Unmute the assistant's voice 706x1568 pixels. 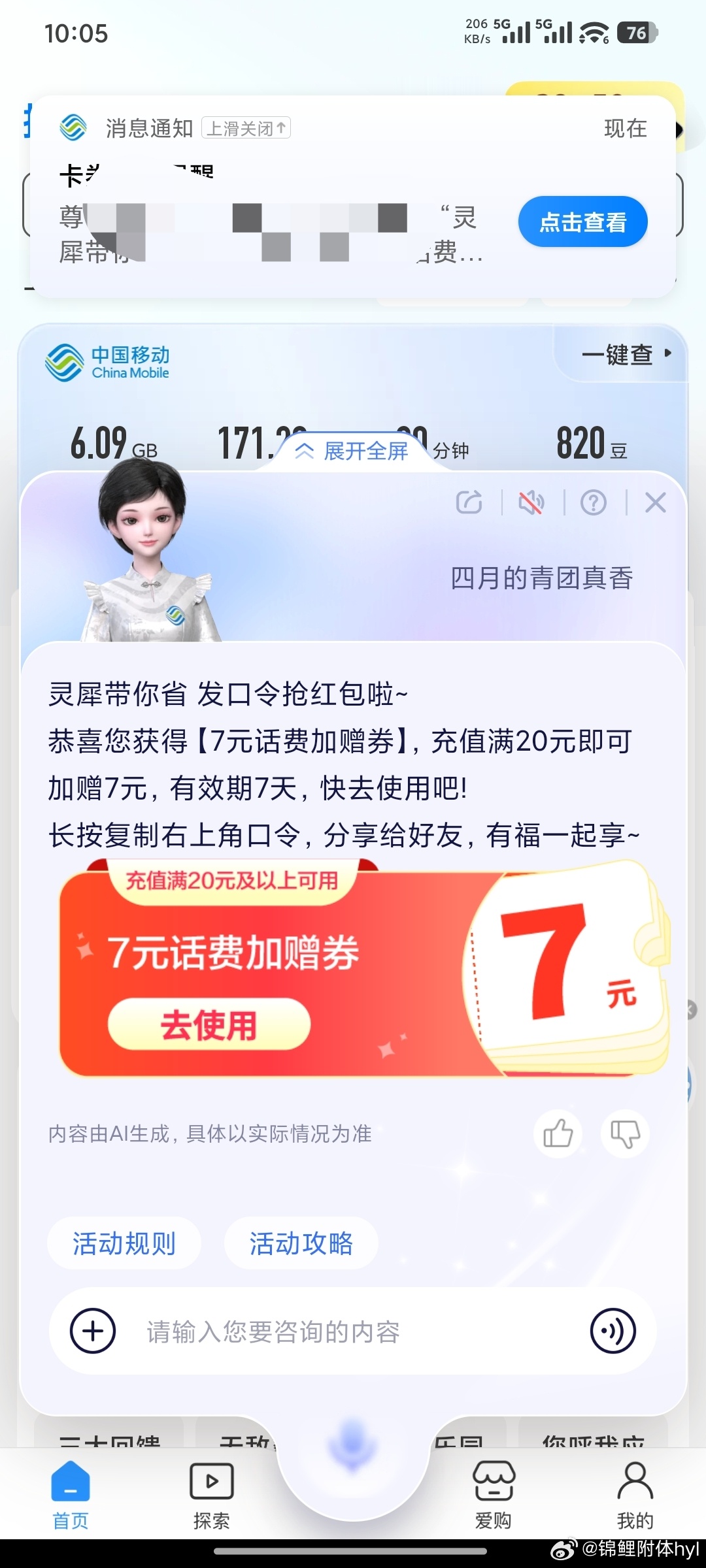[531, 502]
